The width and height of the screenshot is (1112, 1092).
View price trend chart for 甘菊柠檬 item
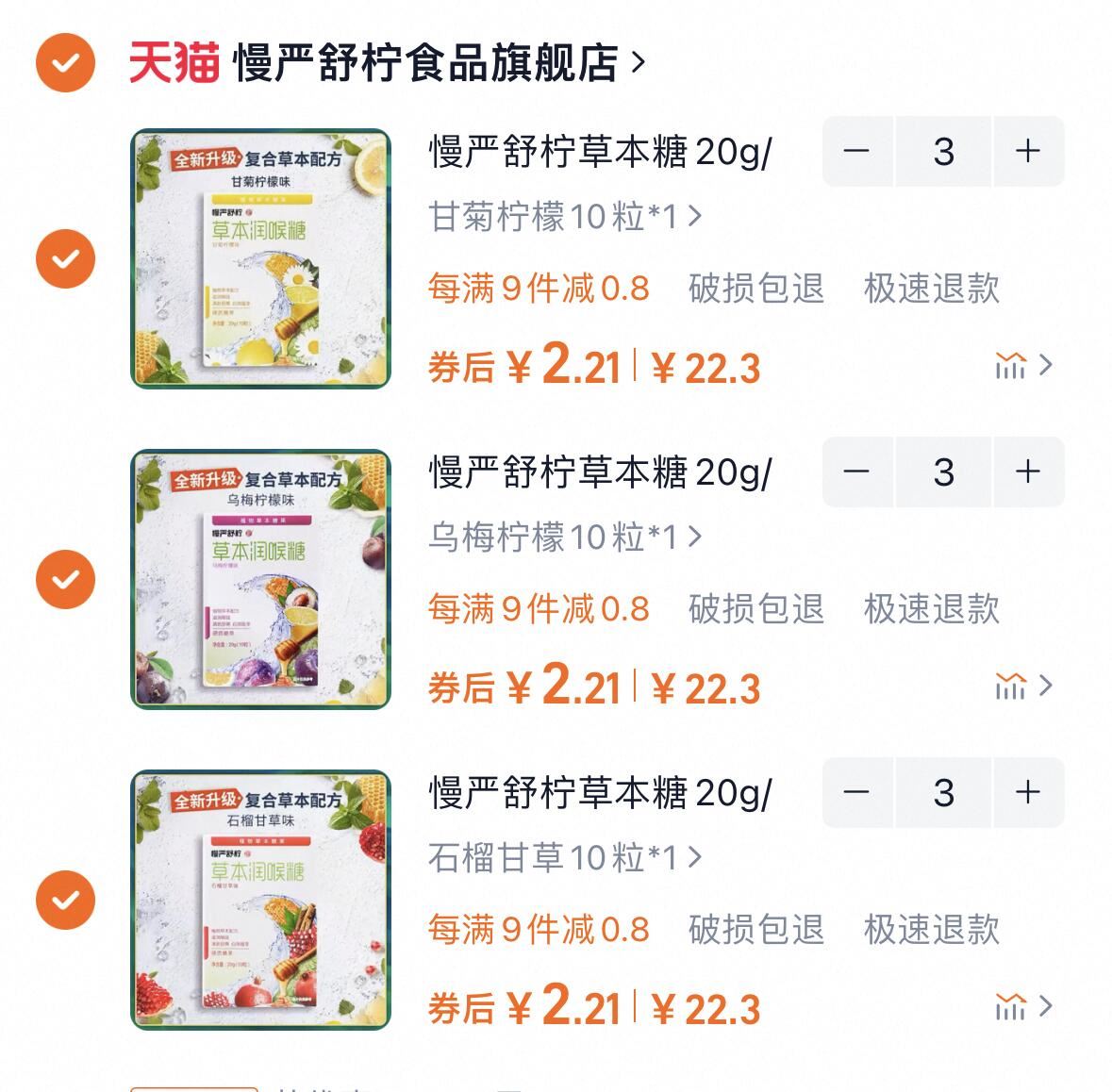point(1022,365)
